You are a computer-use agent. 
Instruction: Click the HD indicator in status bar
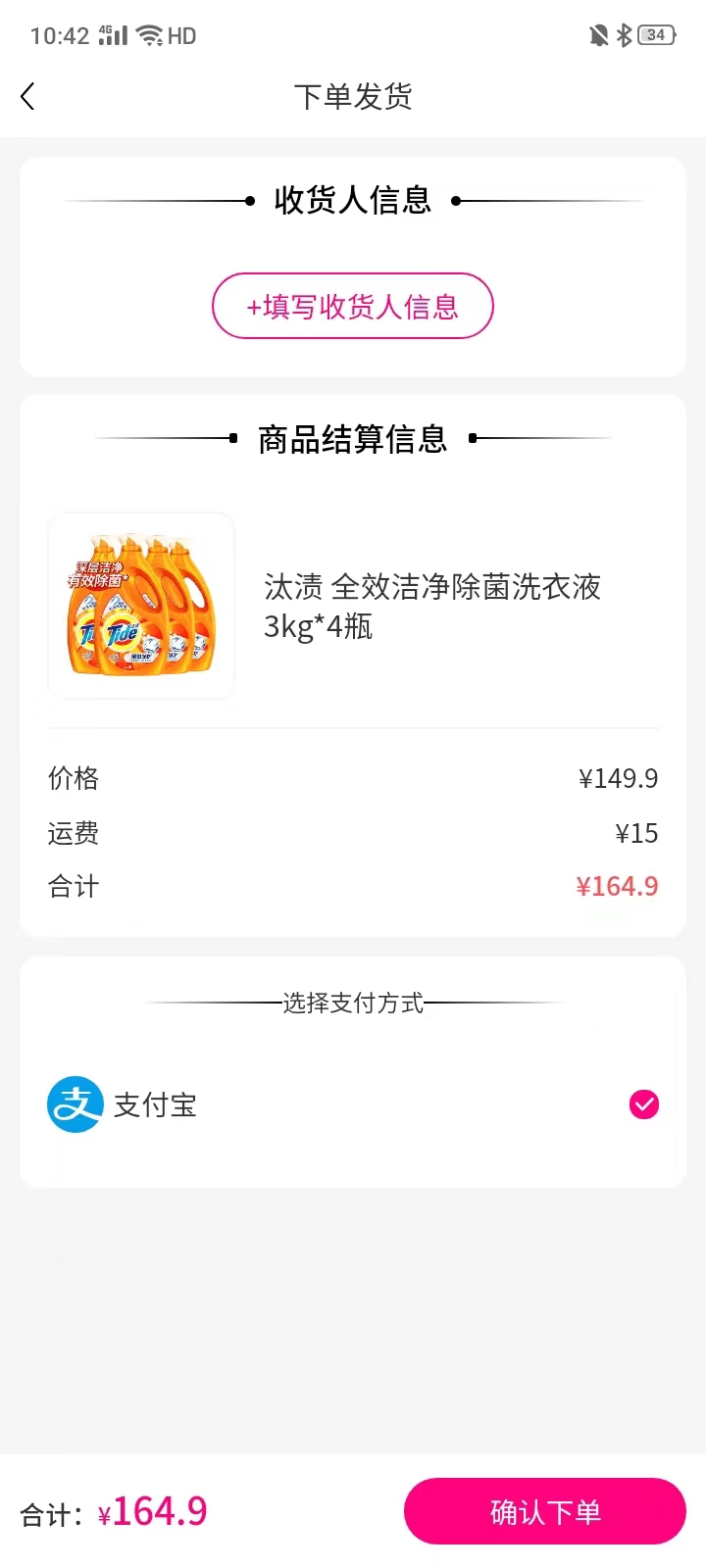[182, 34]
